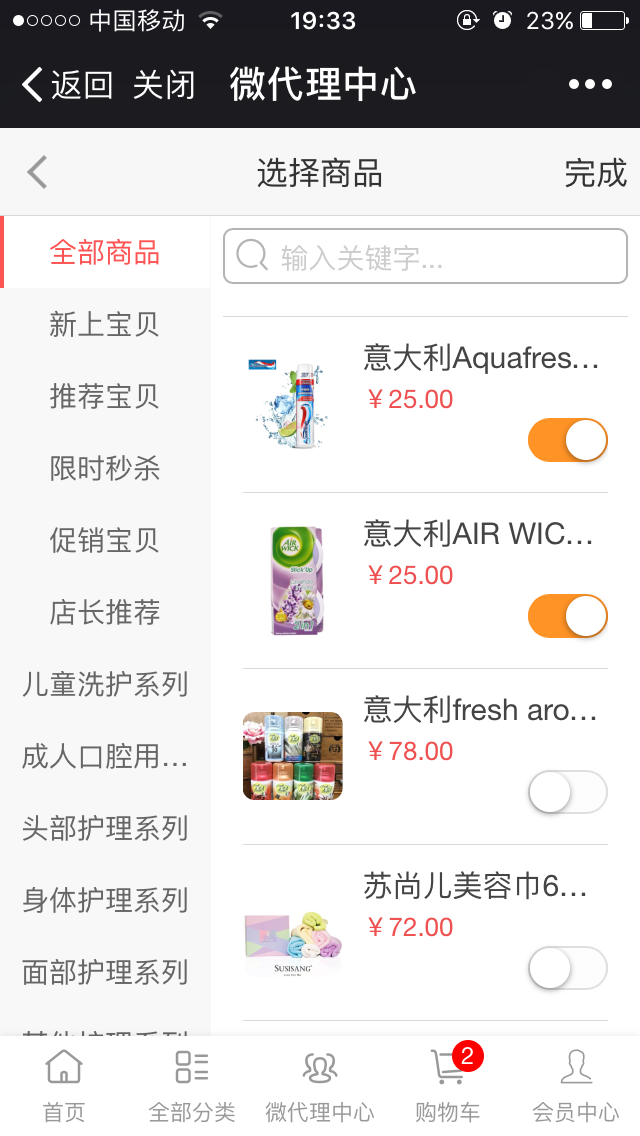Tap 关闭 to close the page
Screen dimensions: 640x1136
coord(164,85)
